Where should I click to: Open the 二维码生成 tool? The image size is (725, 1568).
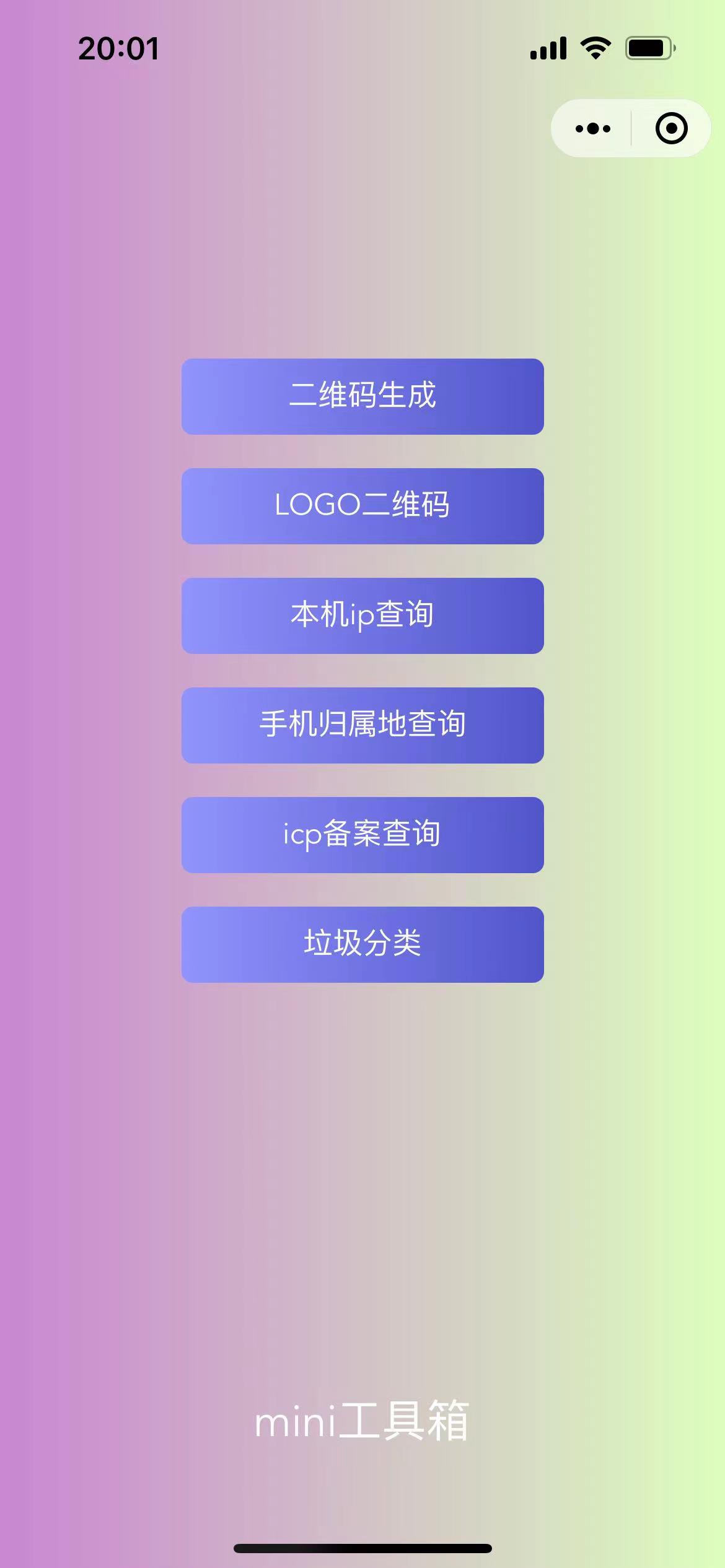(x=362, y=396)
